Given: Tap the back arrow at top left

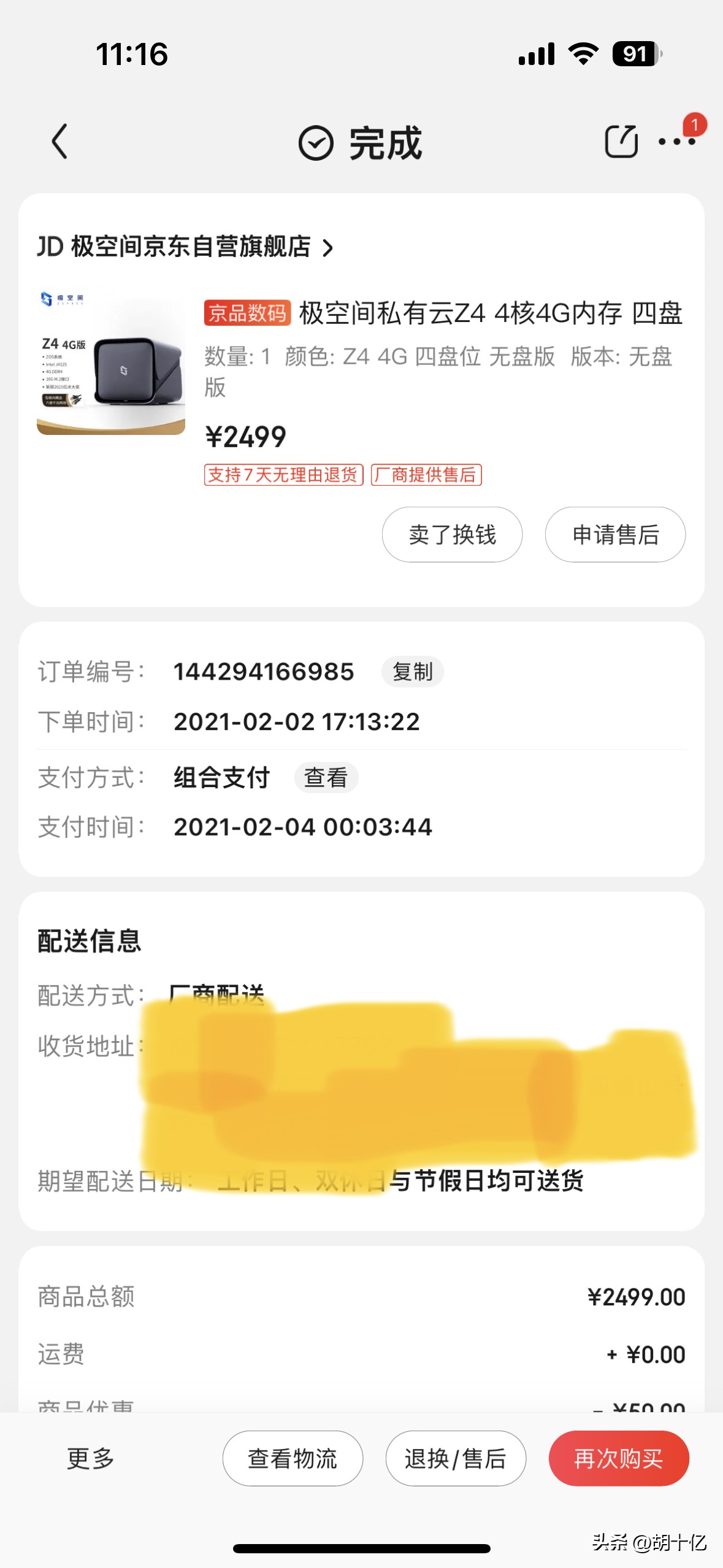Looking at the screenshot, I should pos(58,142).
